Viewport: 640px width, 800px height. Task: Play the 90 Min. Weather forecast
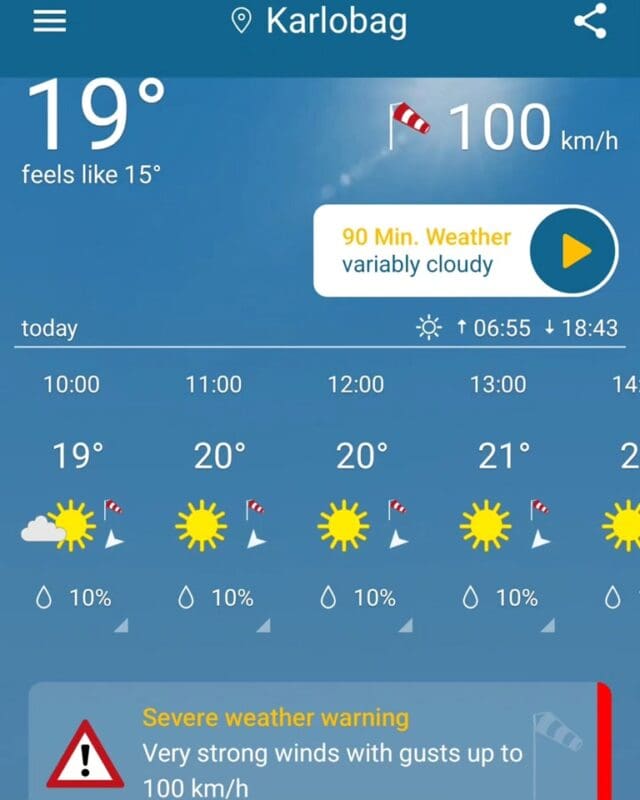pyautogui.click(x=576, y=251)
